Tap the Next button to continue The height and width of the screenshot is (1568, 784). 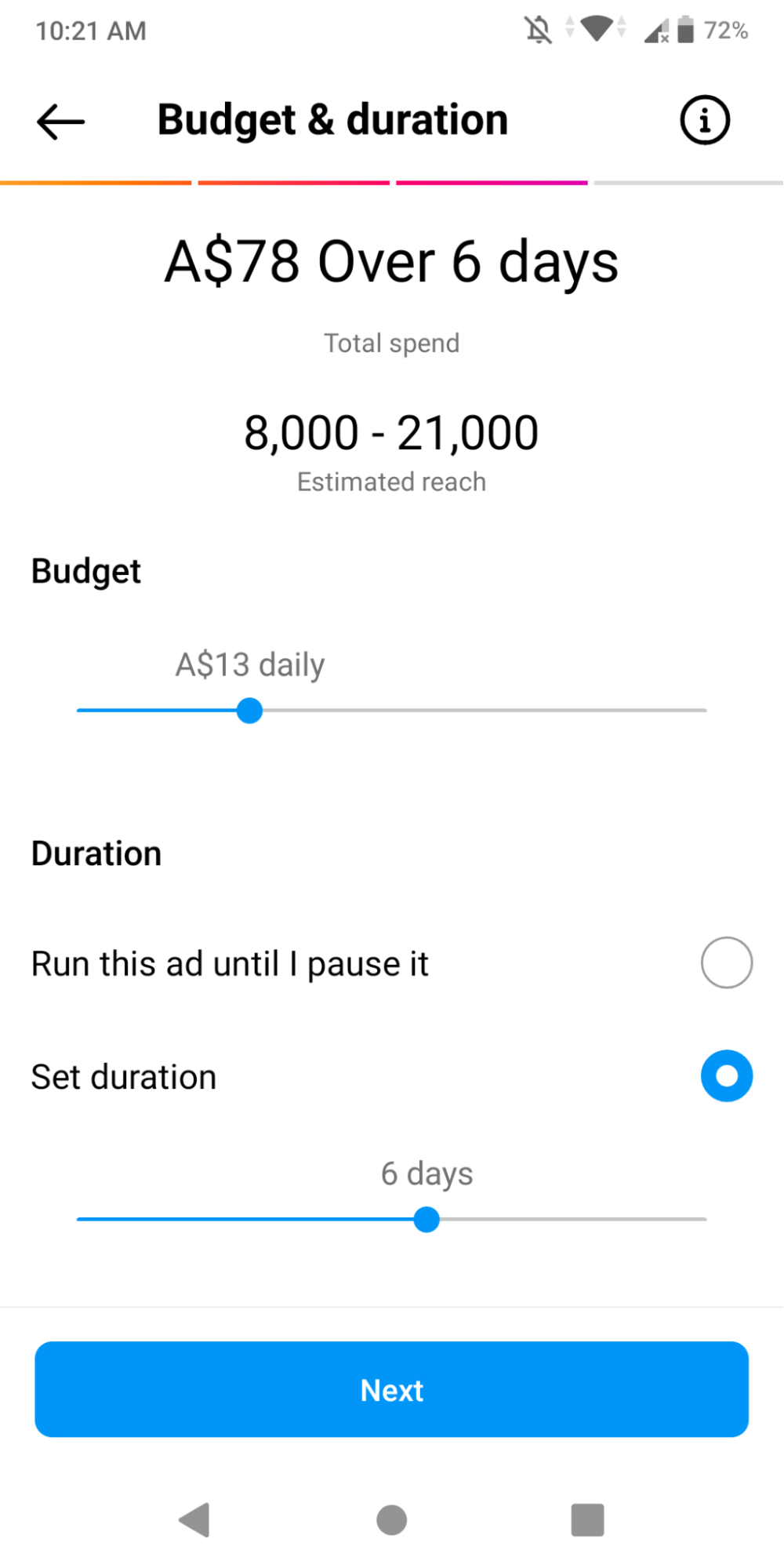coord(391,1389)
